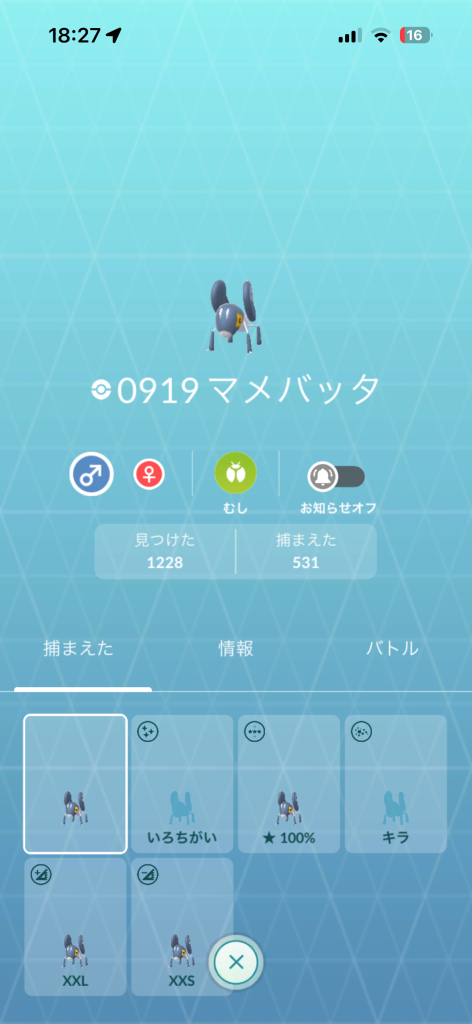This screenshot has height=1024, width=472.
Task: Select the XXS size tile
Action: pos(182,927)
